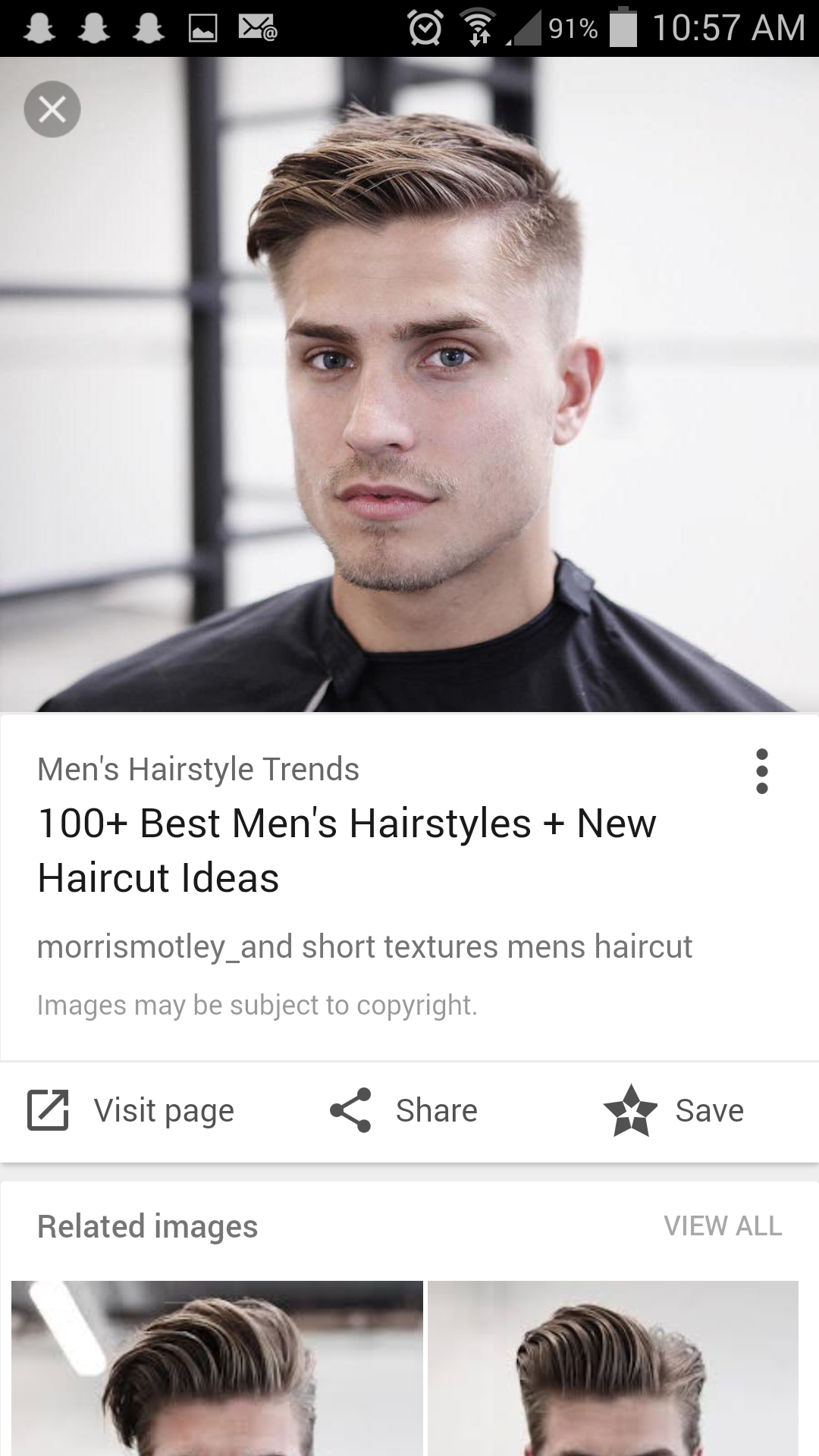Open the first related image
This screenshot has width=819, height=1456.
click(x=217, y=1367)
